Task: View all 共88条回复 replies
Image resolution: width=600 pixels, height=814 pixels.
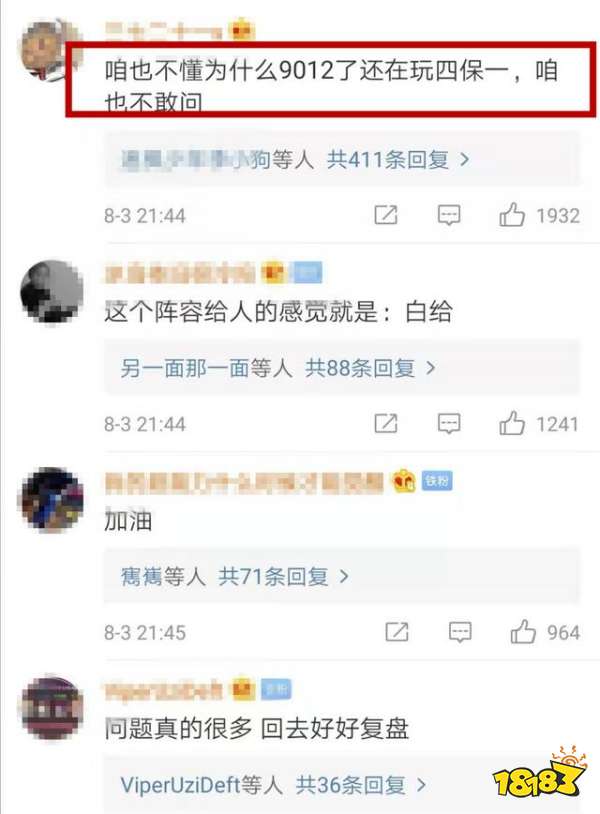Action: pyautogui.click(x=370, y=368)
